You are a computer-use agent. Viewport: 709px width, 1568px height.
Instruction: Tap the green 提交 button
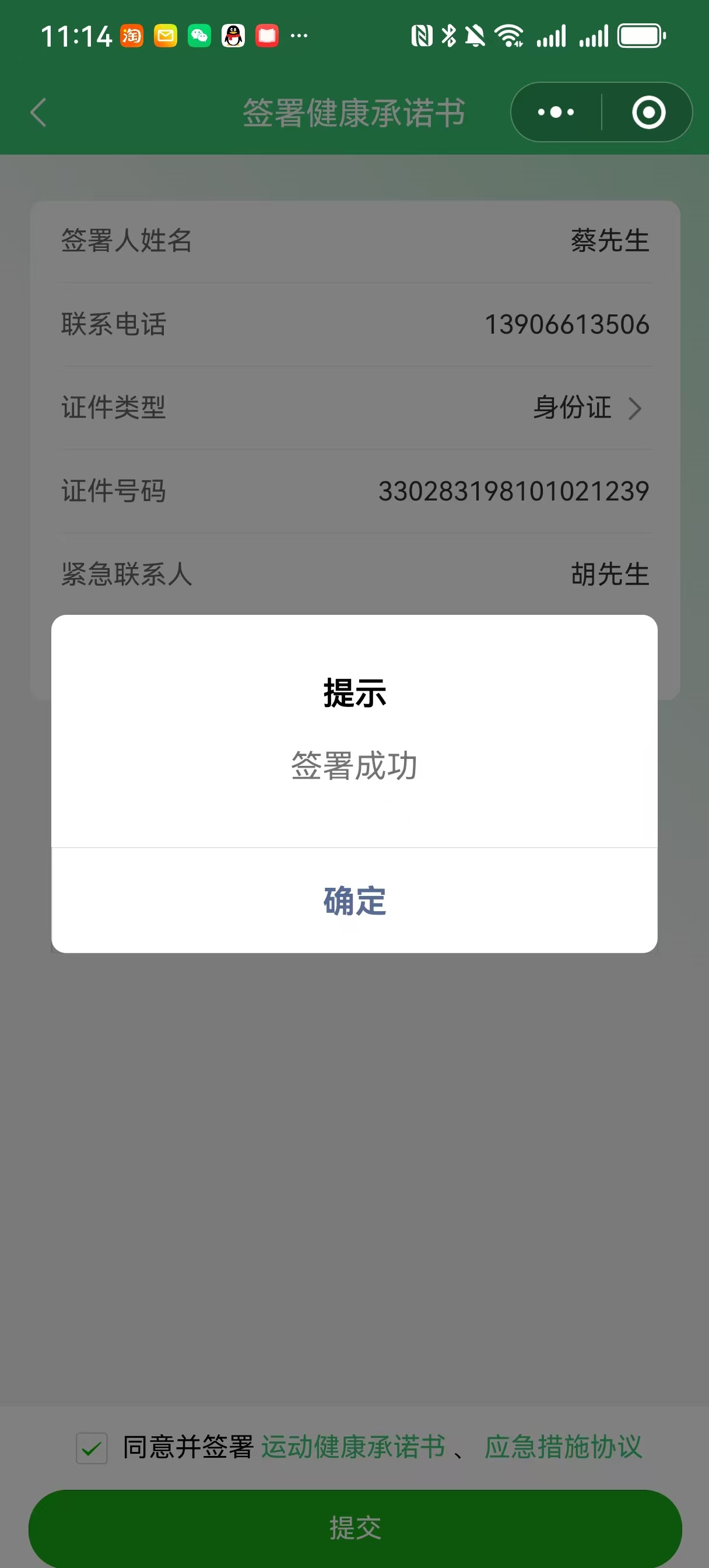click(354, 1527)
